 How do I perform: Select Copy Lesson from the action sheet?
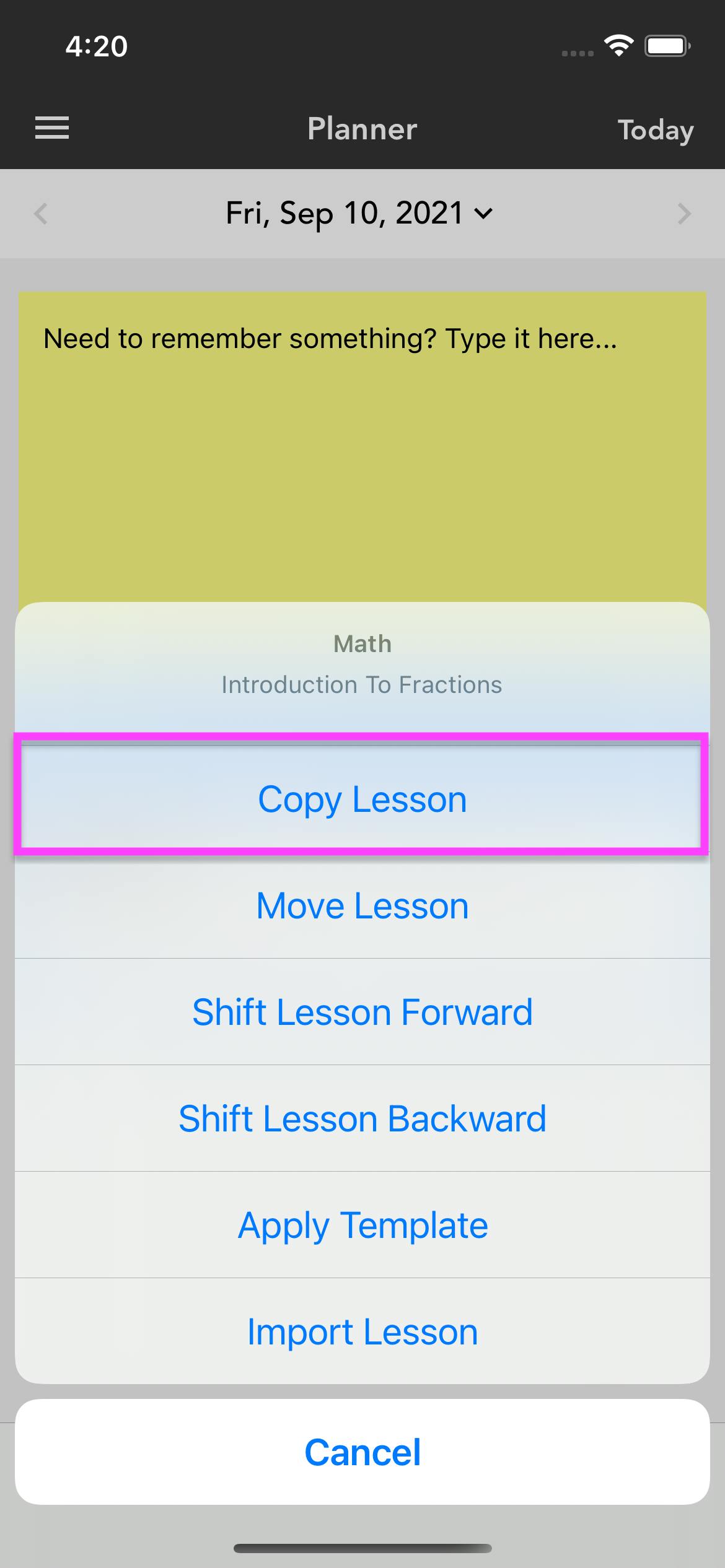[x=362, y=799]
